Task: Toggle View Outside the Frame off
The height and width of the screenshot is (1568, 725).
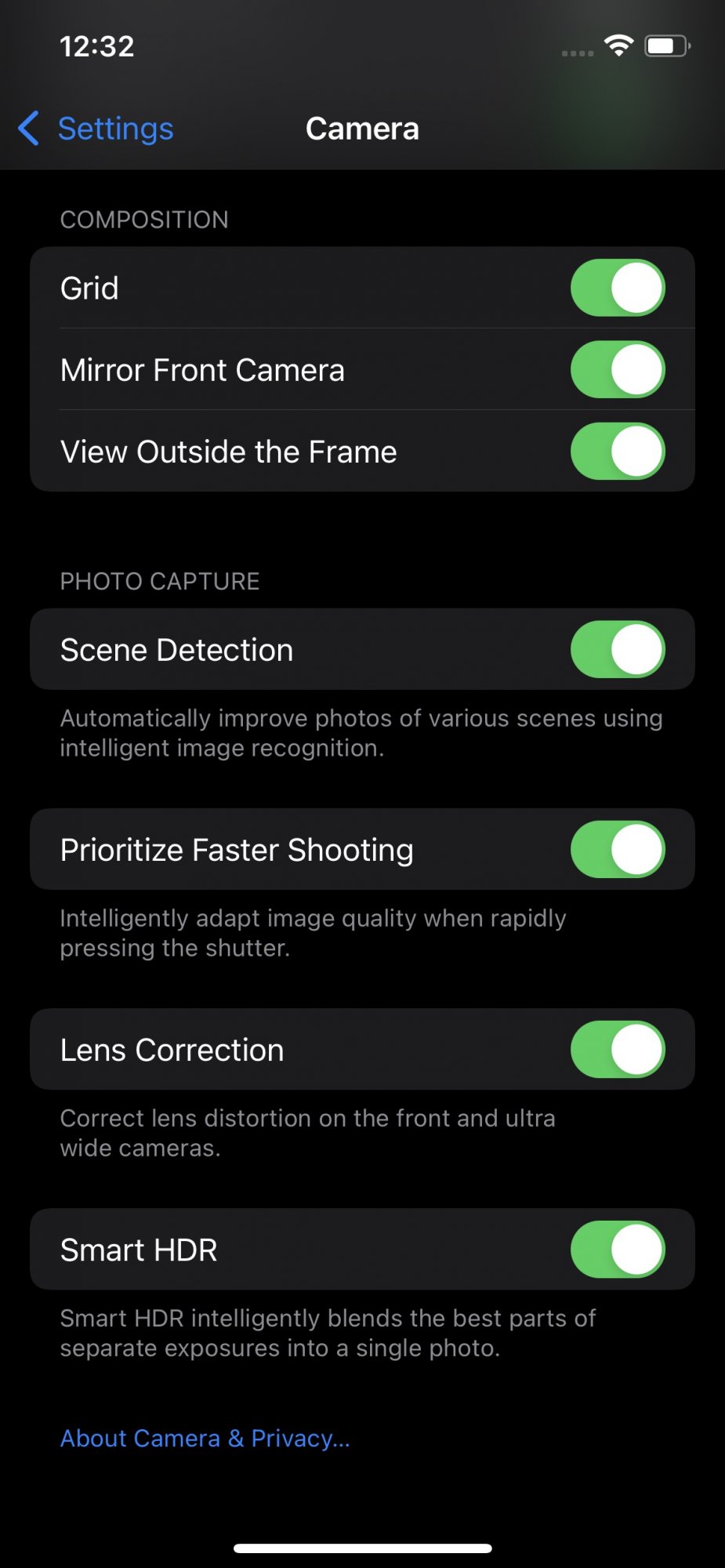Action: (618, 451)
